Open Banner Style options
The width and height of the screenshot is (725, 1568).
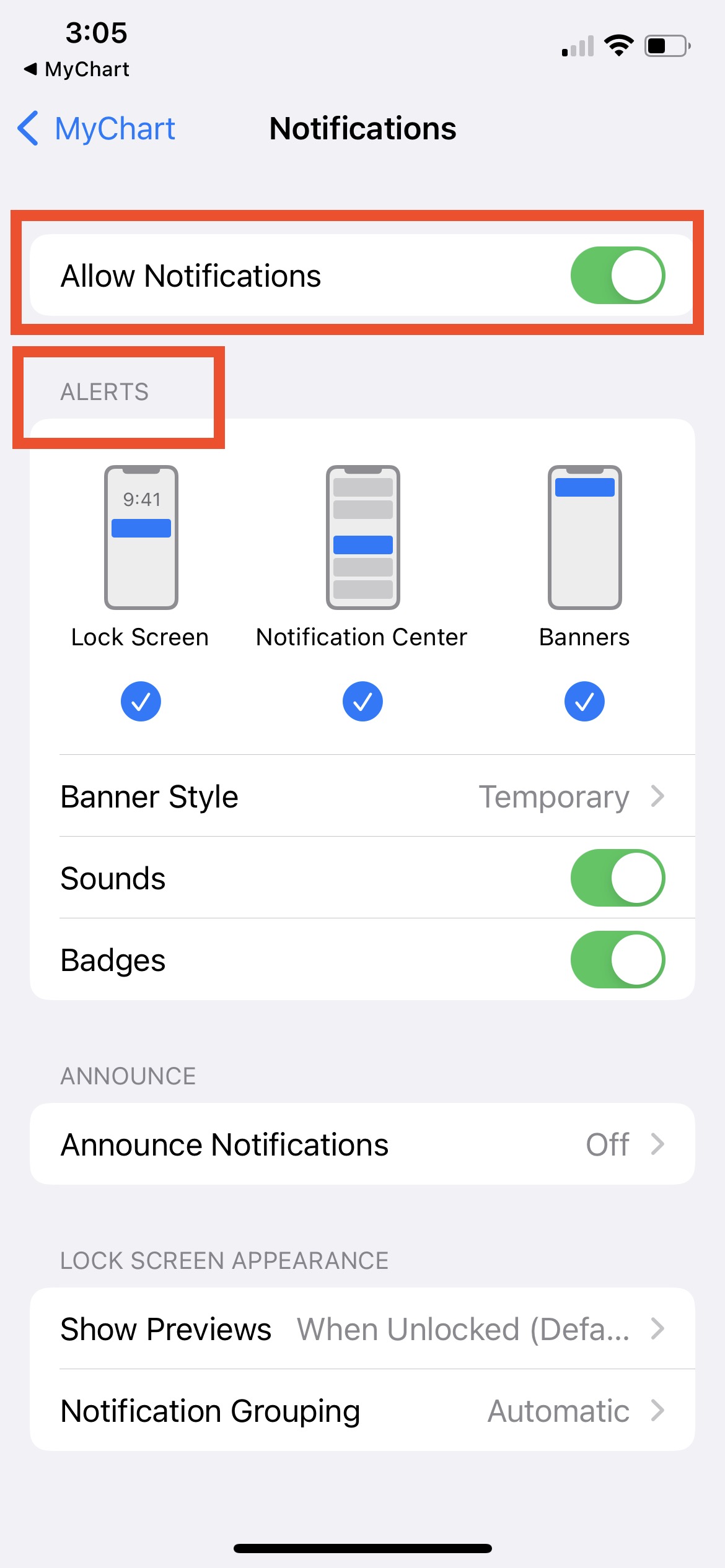pyautogui.click(x=362, y=796)
